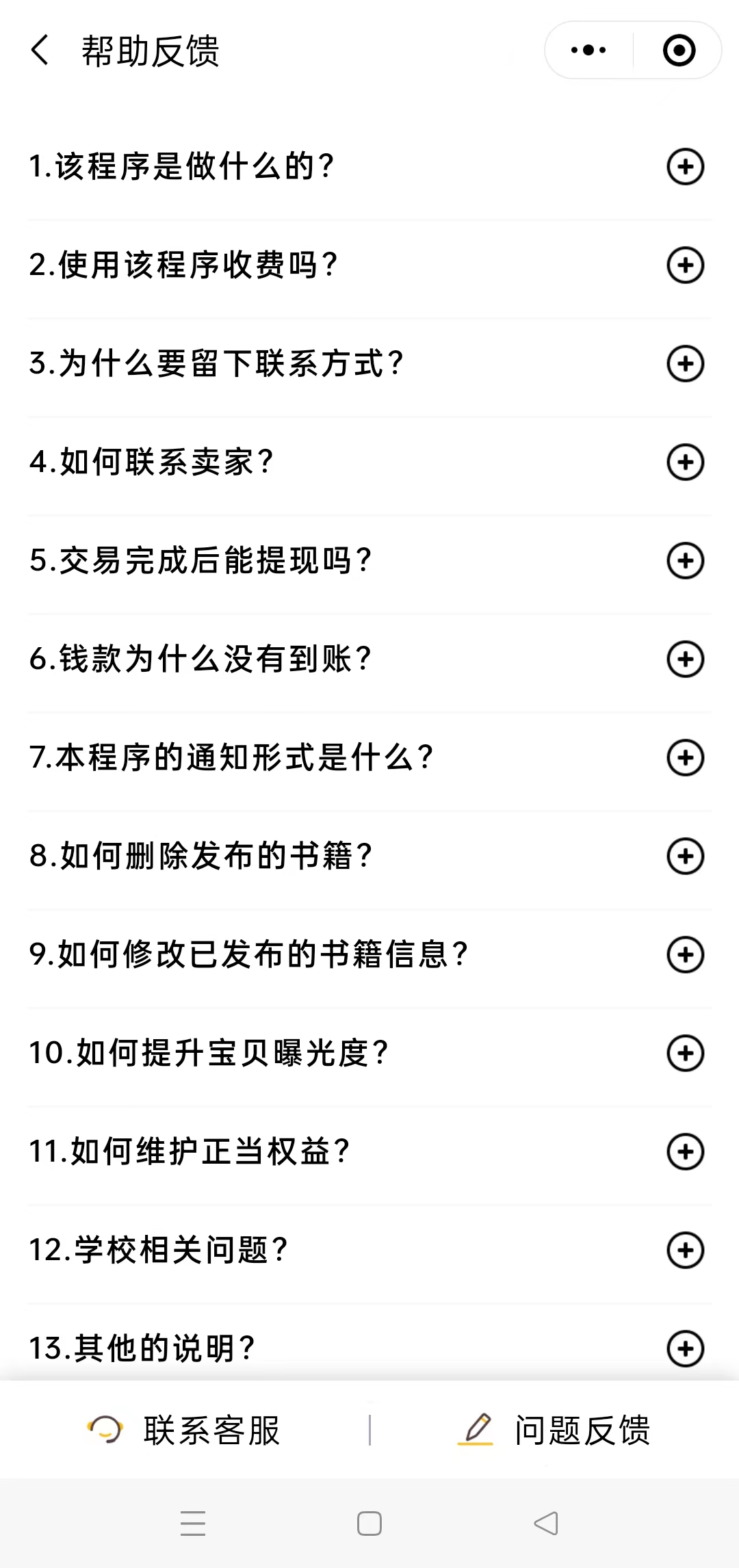Go back from 帮助反馈 page
Image resolution: width=739 pixels, height=1568 pixels.
[40, 51]
